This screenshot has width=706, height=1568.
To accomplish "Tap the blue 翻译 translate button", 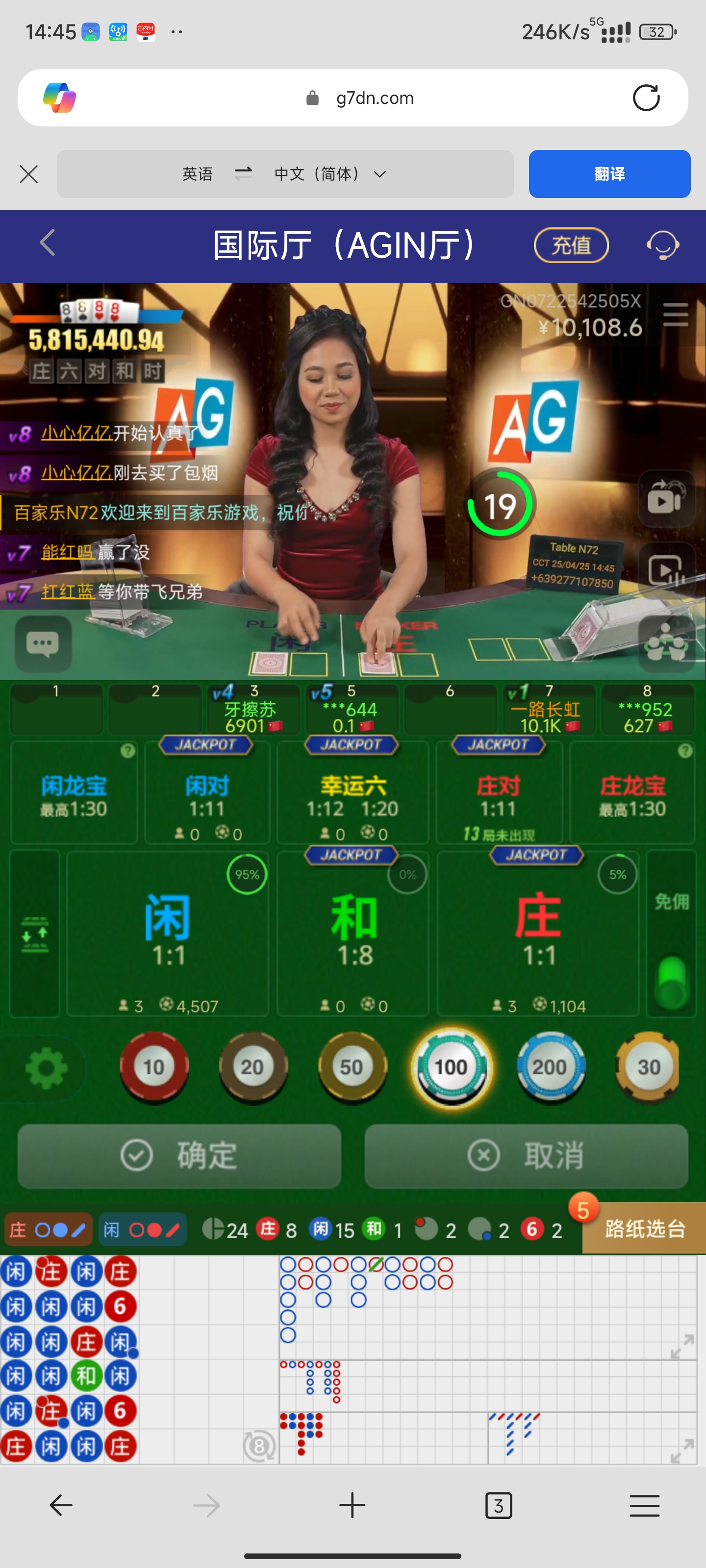I will [x=609, y=174].
